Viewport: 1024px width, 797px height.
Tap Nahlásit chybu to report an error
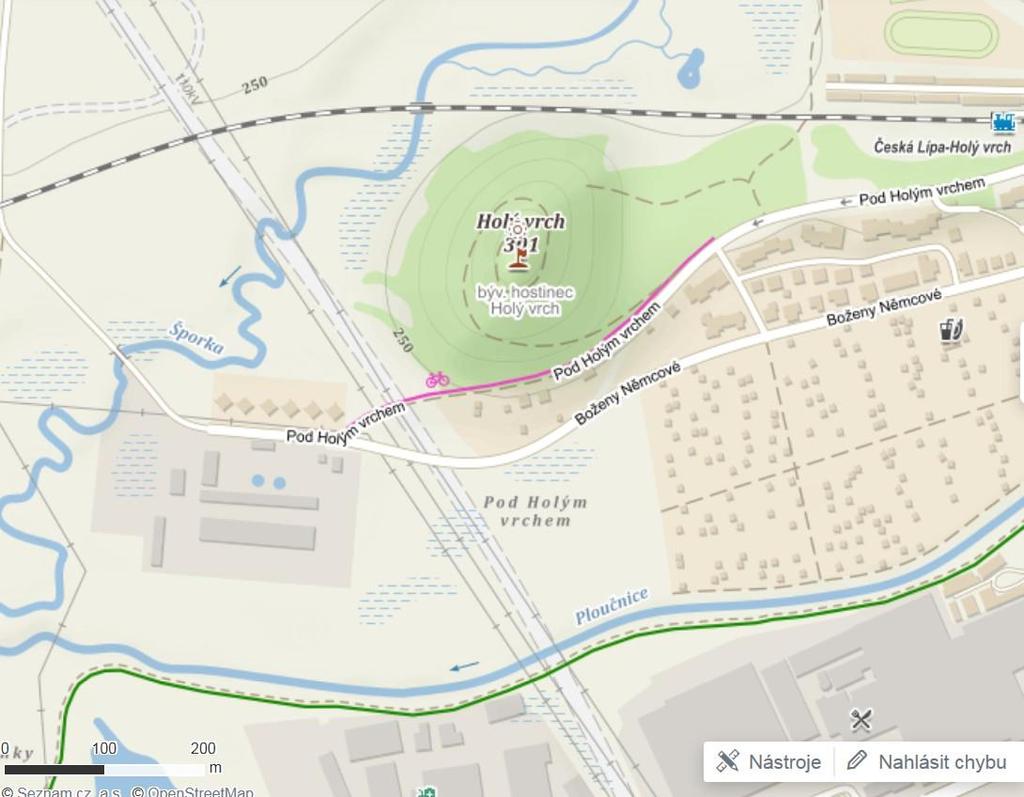click(x=926, y=761)
